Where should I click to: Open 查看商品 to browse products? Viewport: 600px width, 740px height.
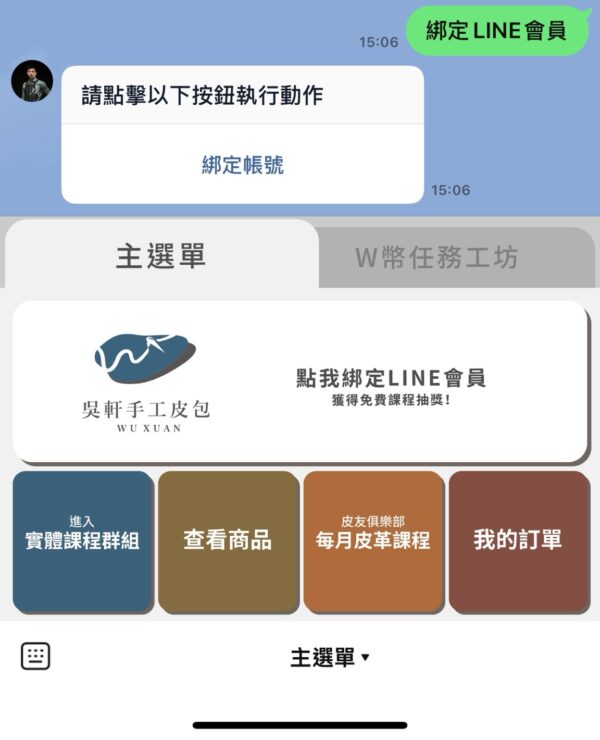(228, 541)
